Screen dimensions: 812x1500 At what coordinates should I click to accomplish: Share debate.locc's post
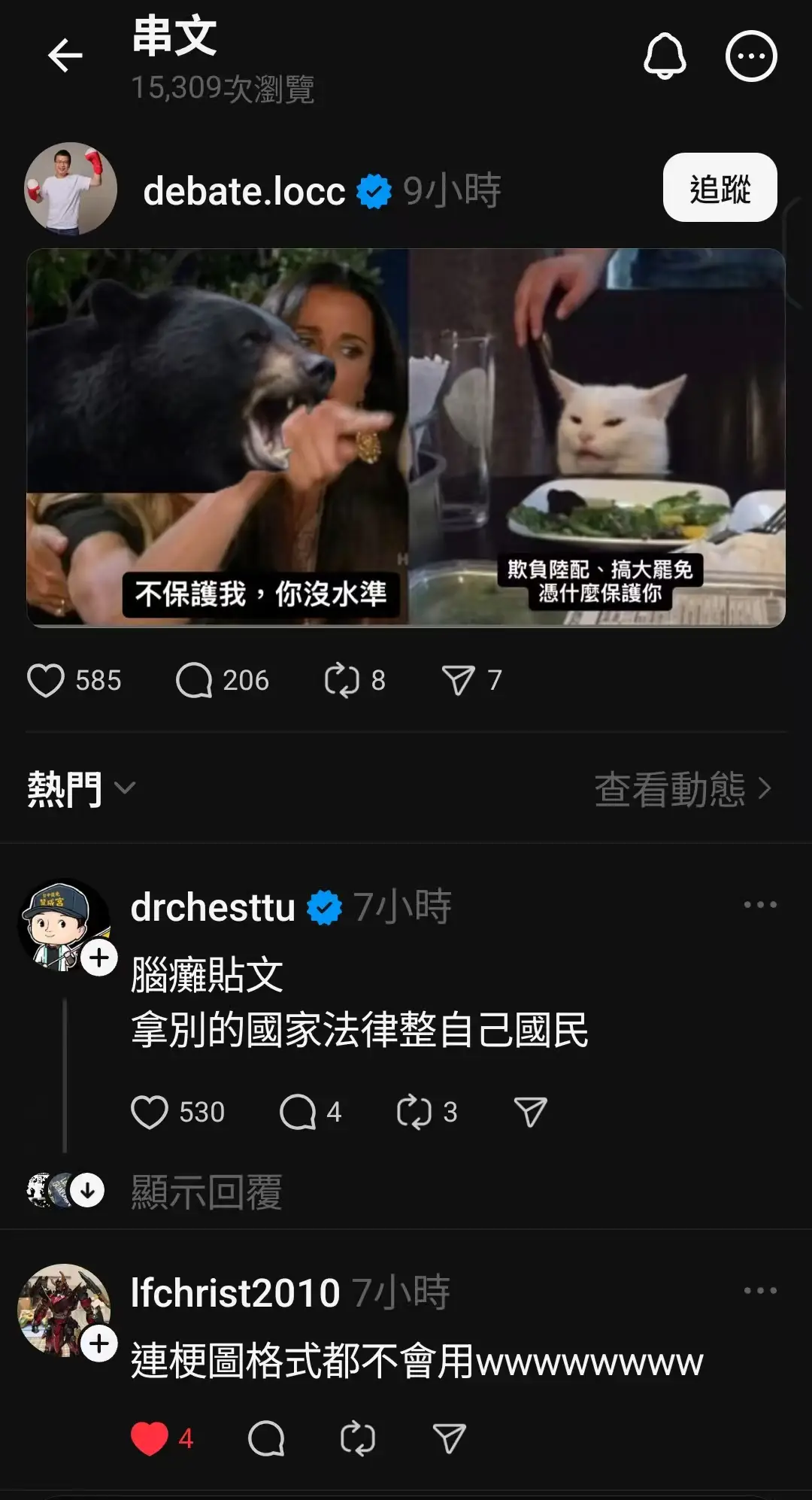[x=458, y=681]
